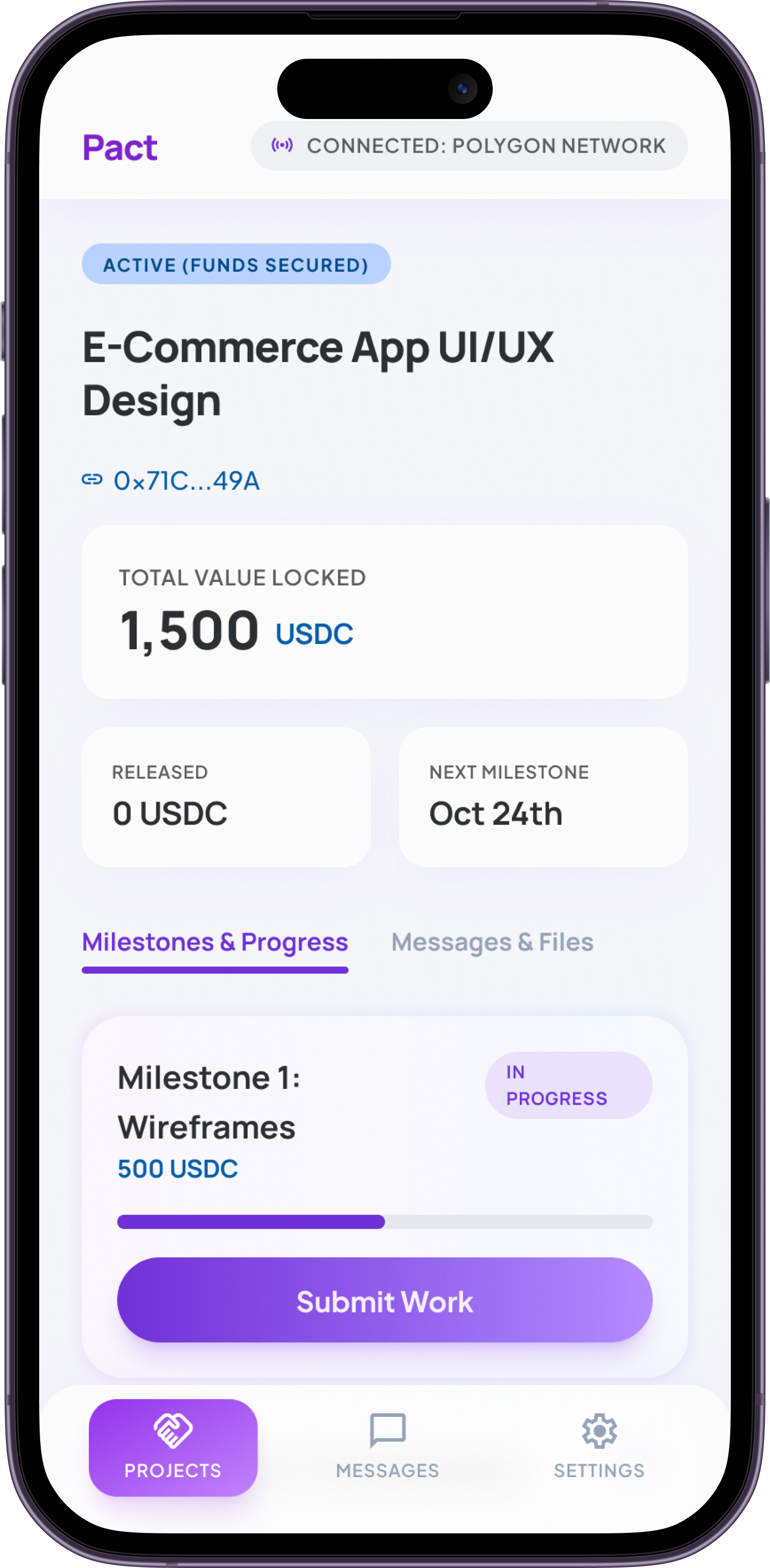Open the Messages tab in the bottom bar

click(x=387, y=1448)
